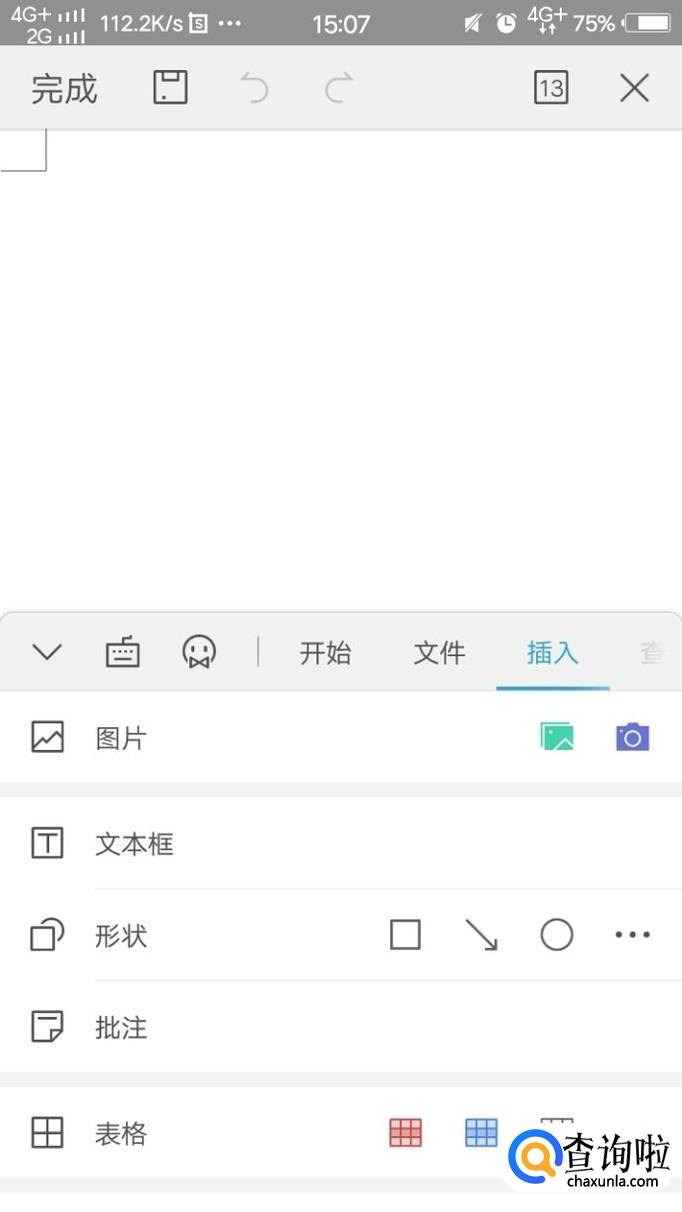Redo the last undone edit

339,89
